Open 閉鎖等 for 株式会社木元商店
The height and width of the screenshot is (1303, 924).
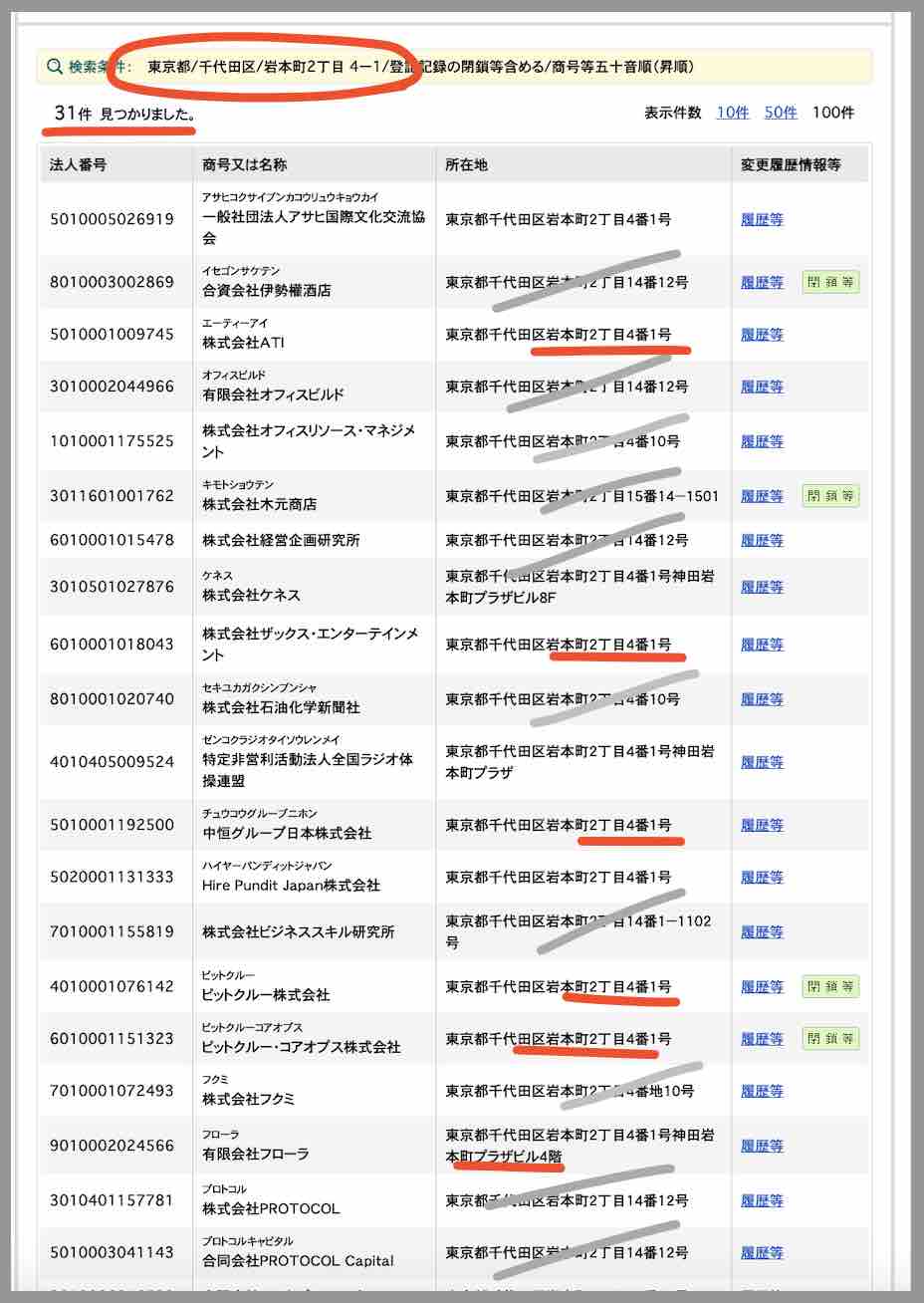(x=829, y=495)
